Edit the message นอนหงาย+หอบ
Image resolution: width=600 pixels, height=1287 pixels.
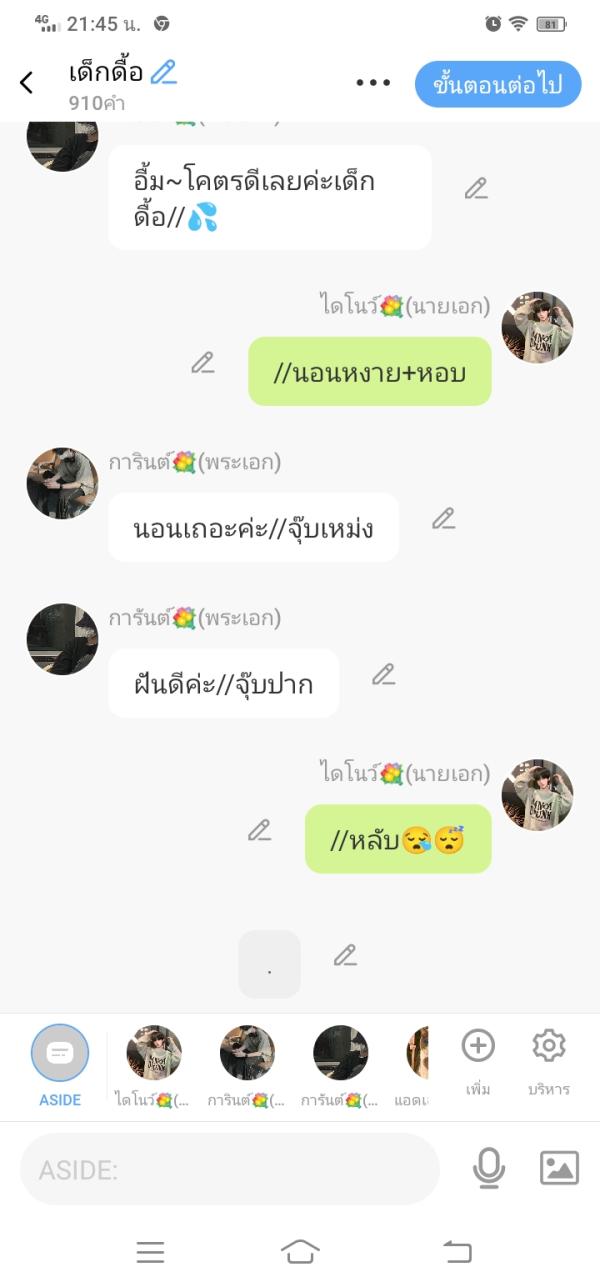click(203, 363)
